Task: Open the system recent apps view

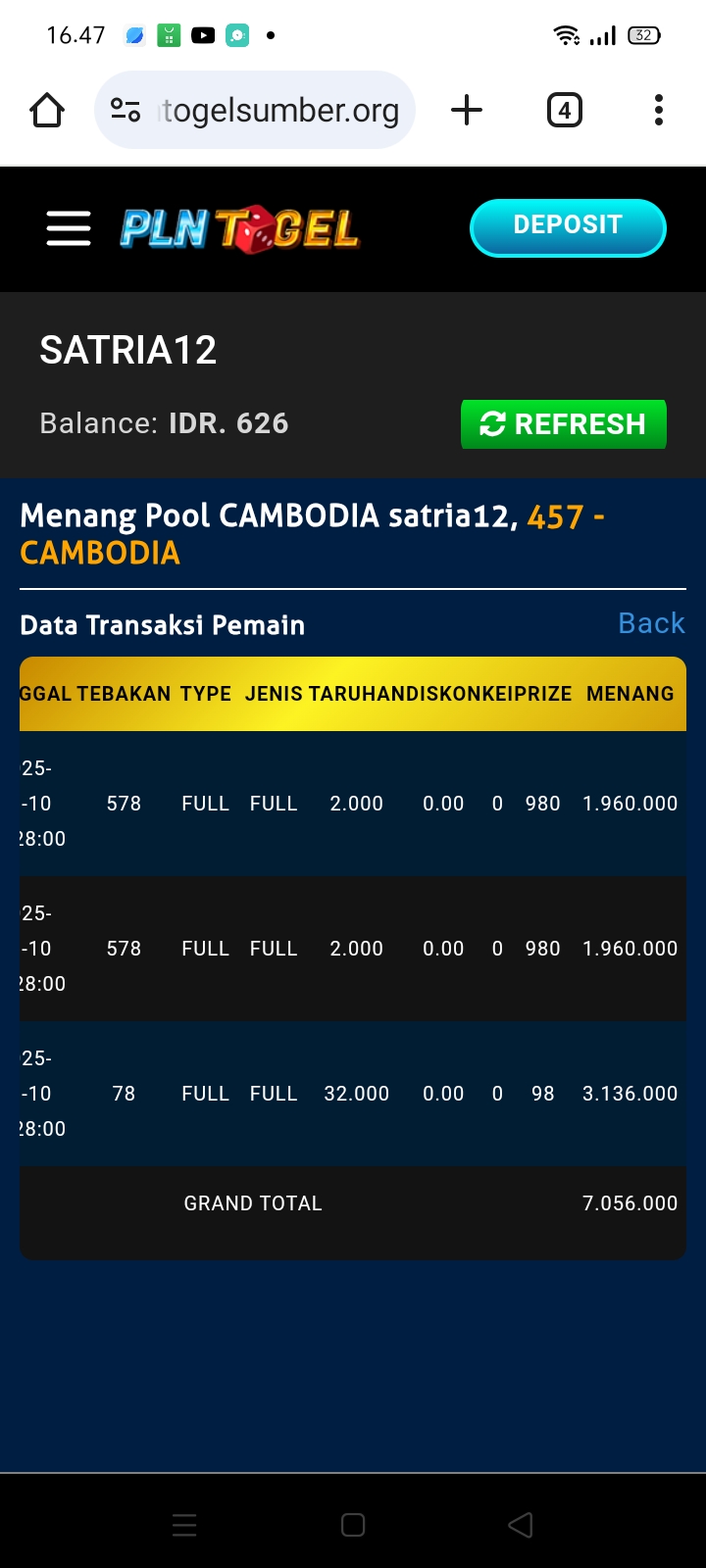Action: pos(184,1525)
